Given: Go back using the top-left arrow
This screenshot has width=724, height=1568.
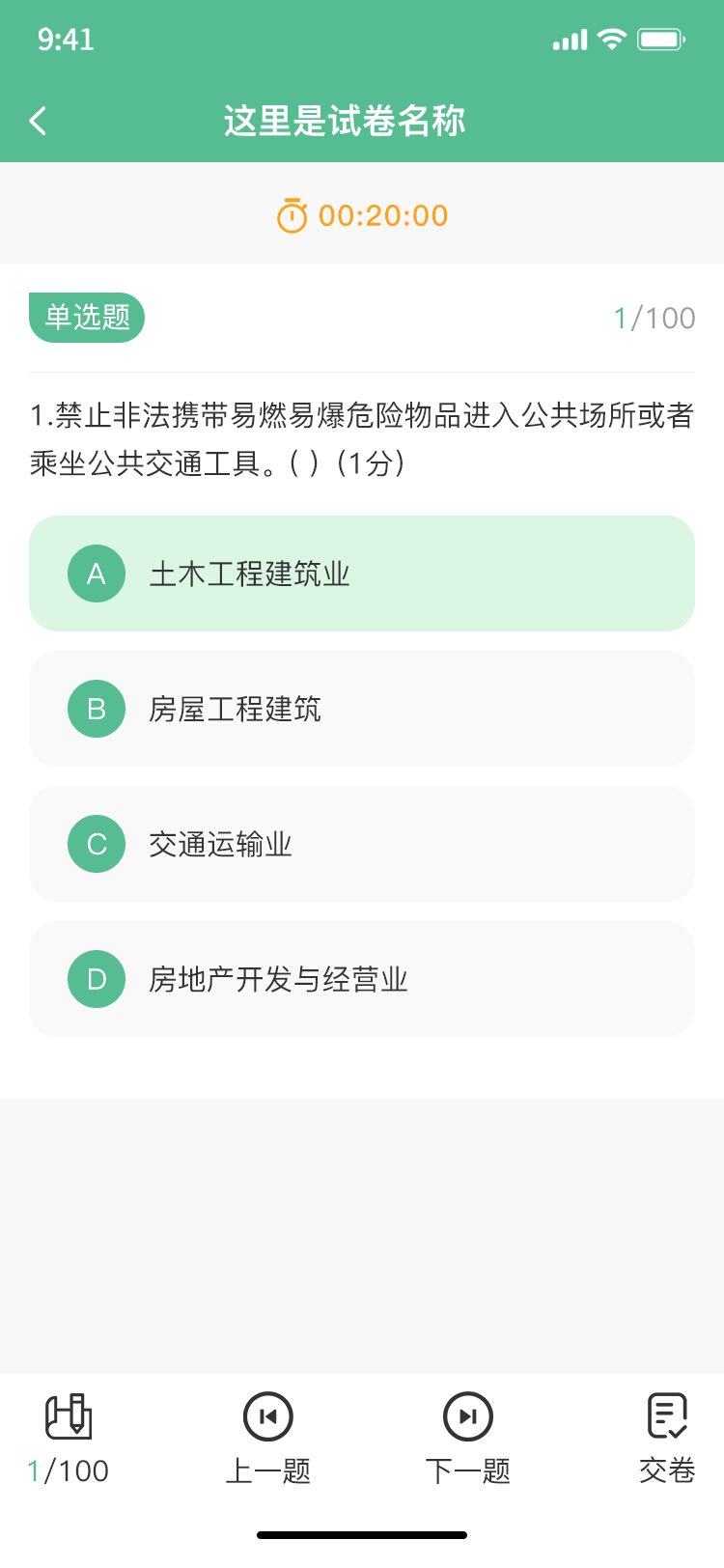Looking at the screenshot, I should tap(39, 121).
